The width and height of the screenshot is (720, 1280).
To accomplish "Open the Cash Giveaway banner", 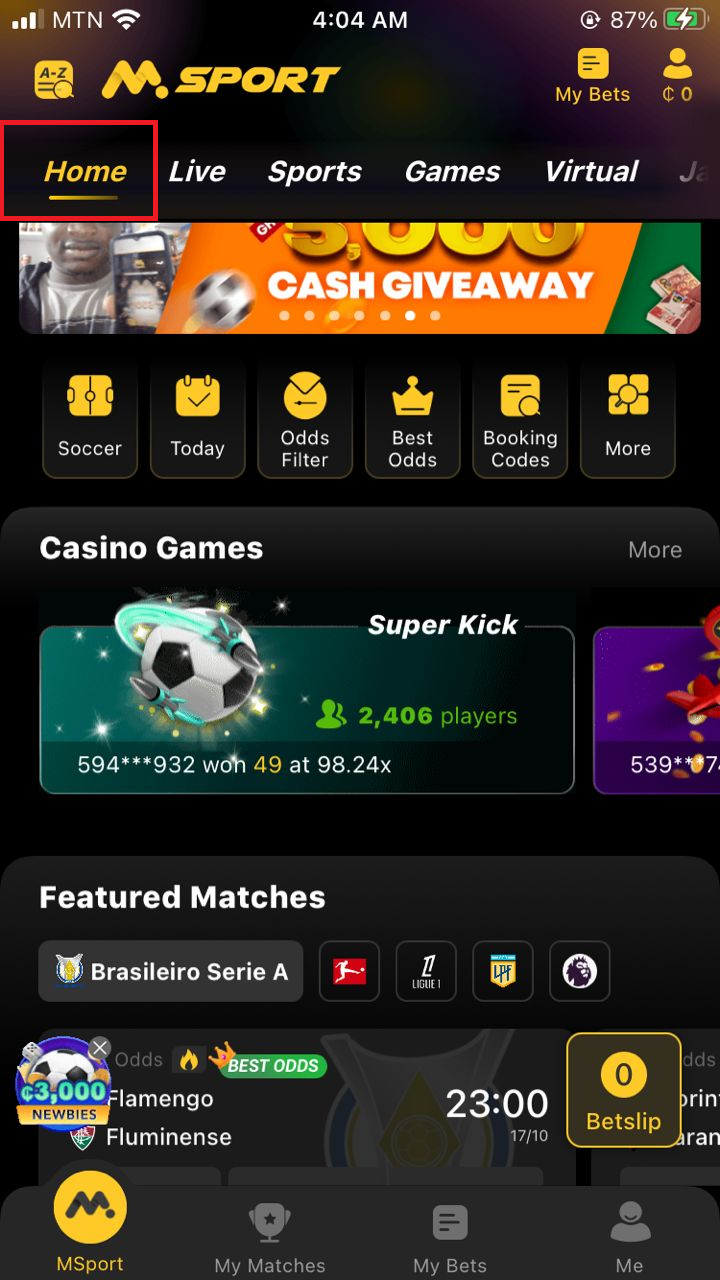I will [360, 277].
